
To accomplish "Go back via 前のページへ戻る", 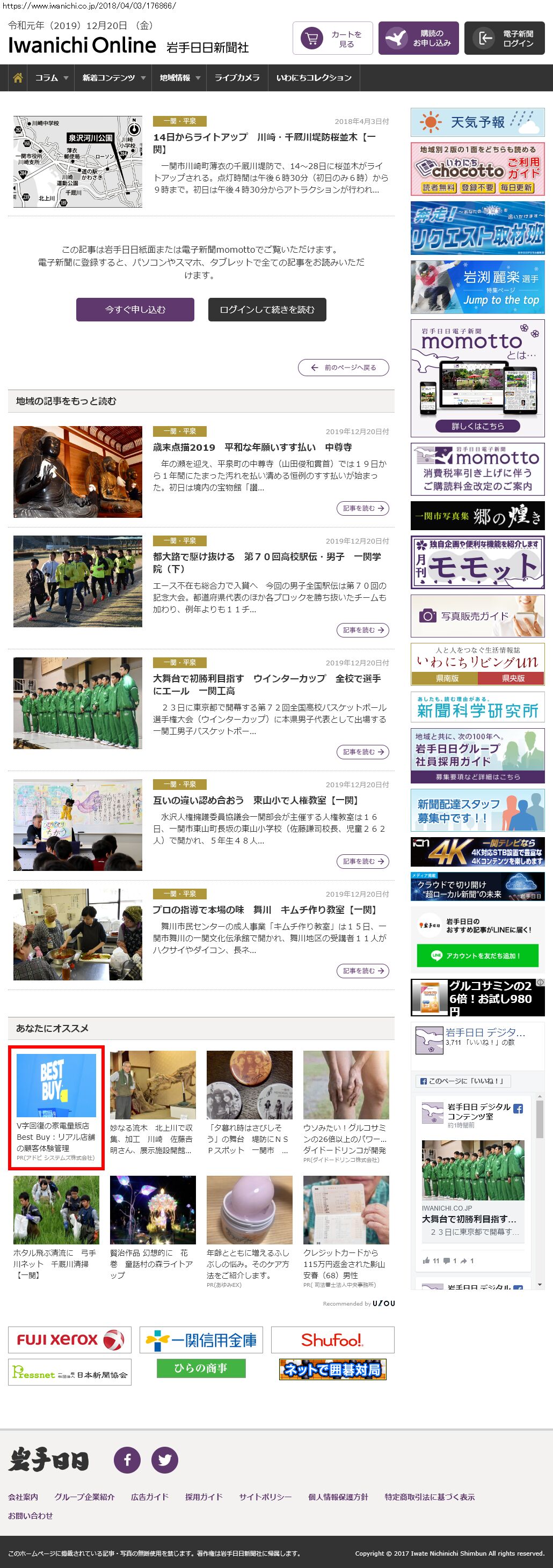I will 344,368.
